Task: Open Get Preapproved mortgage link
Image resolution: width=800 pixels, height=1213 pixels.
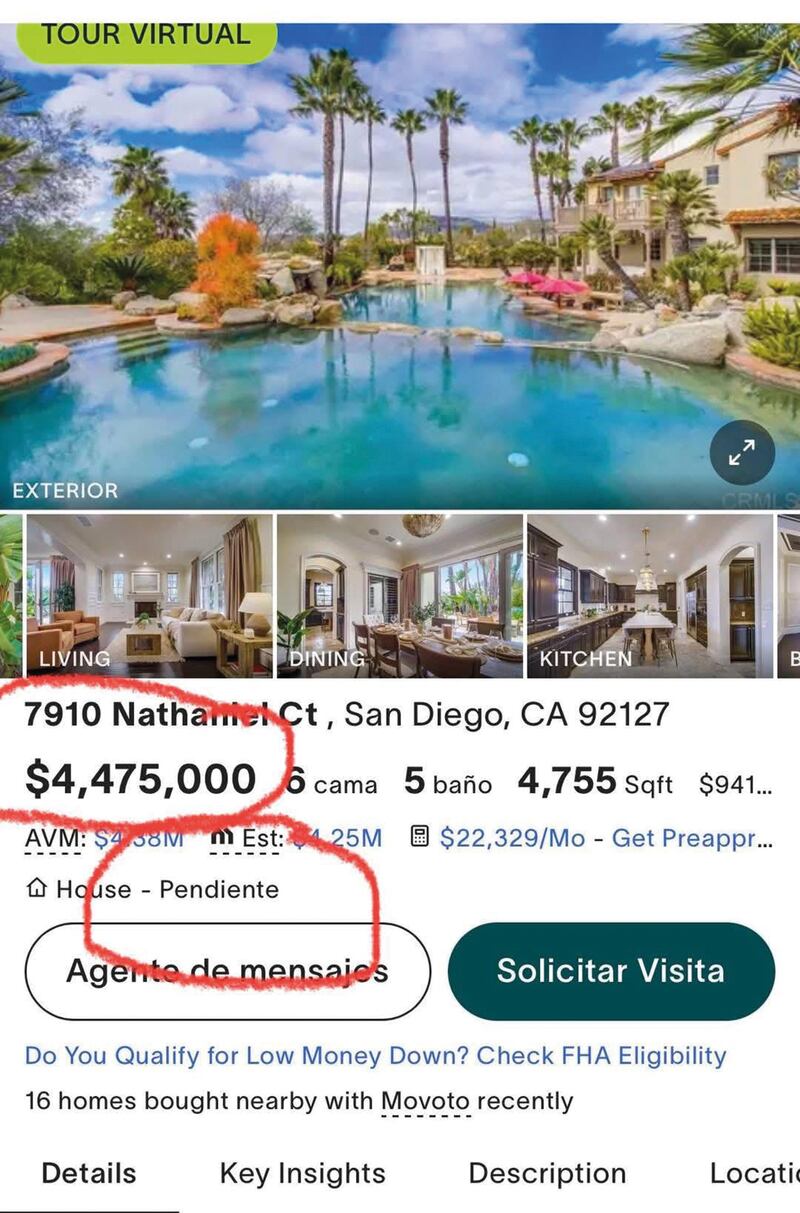Action: [692, 838]
